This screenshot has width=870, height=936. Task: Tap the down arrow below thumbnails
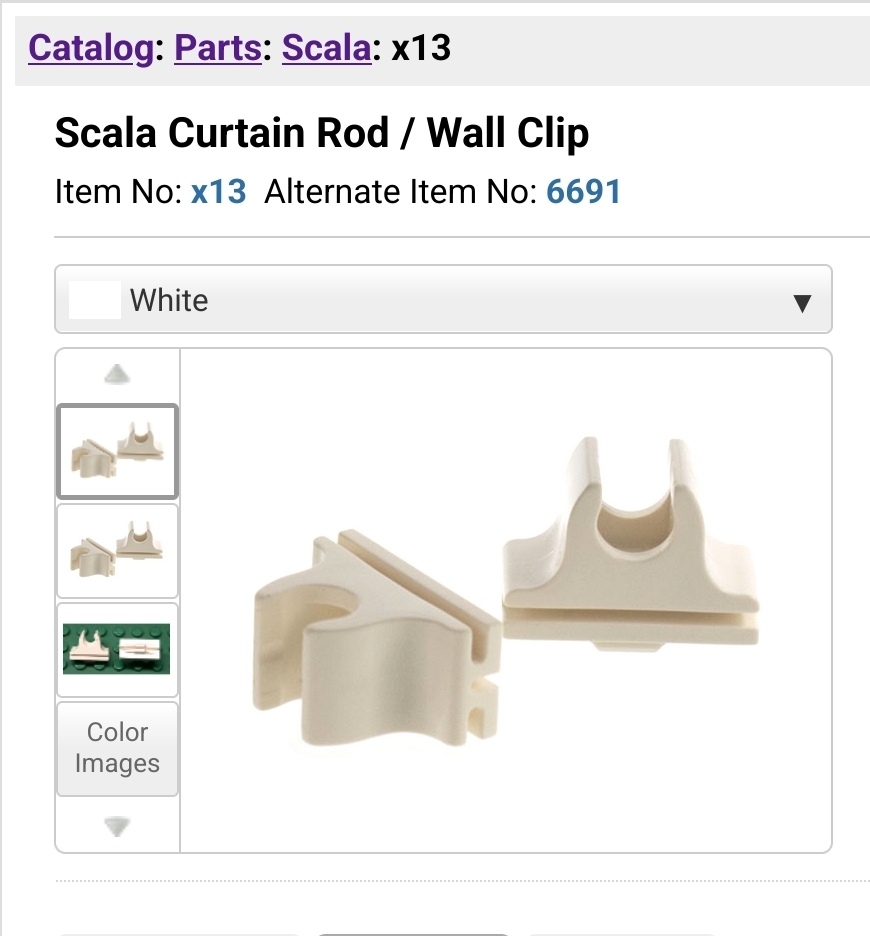(x=117, y=826)
